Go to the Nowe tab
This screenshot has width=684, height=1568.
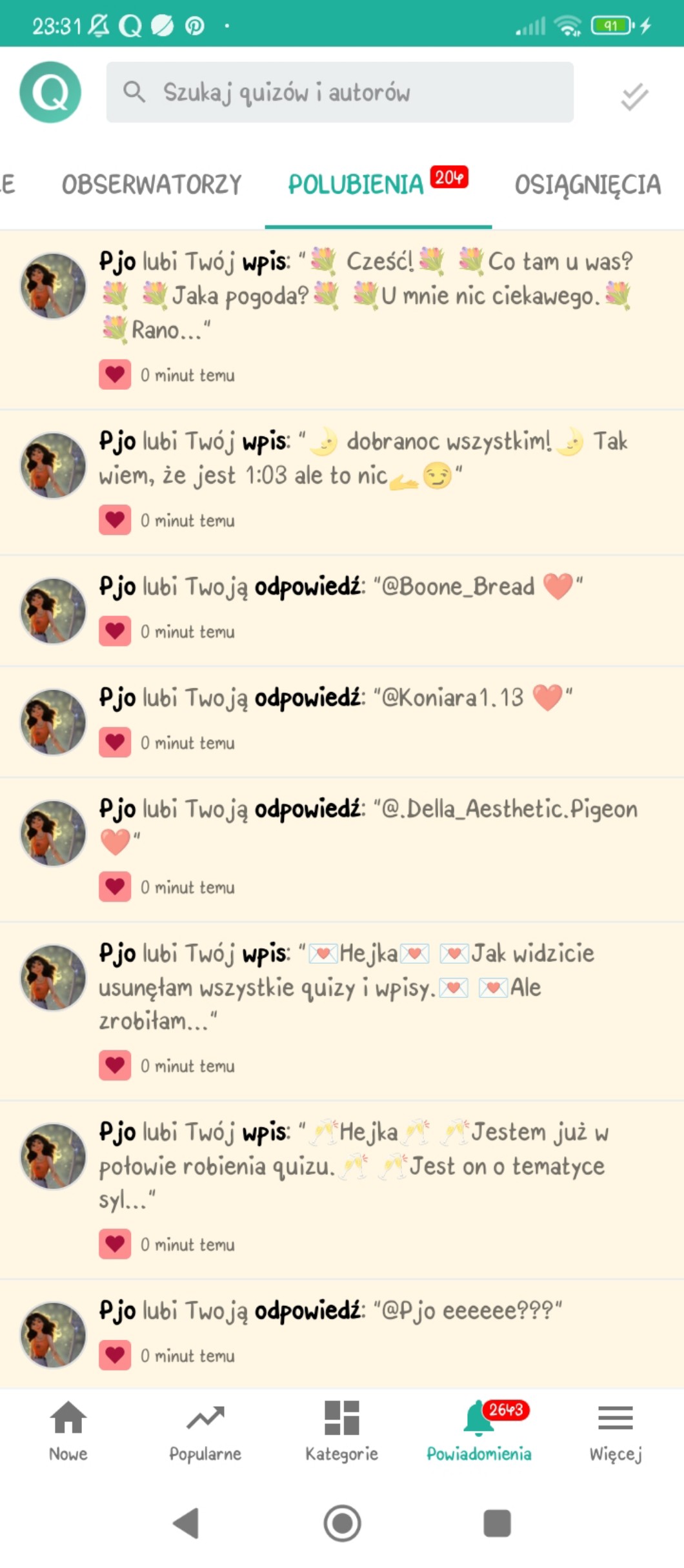pyautogui.click(x=68, y=1430)
